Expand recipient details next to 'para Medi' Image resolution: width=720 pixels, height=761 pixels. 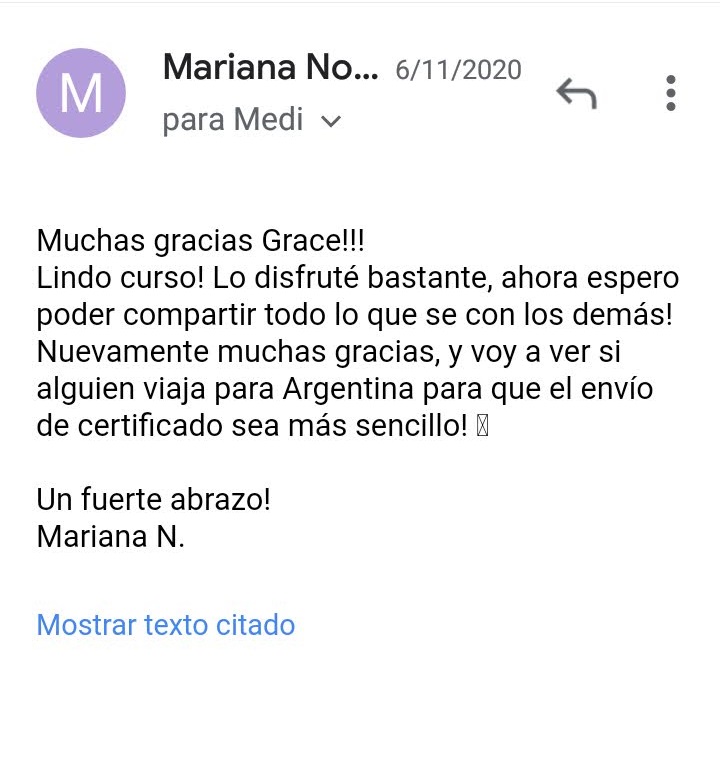(x=330, y=122)
